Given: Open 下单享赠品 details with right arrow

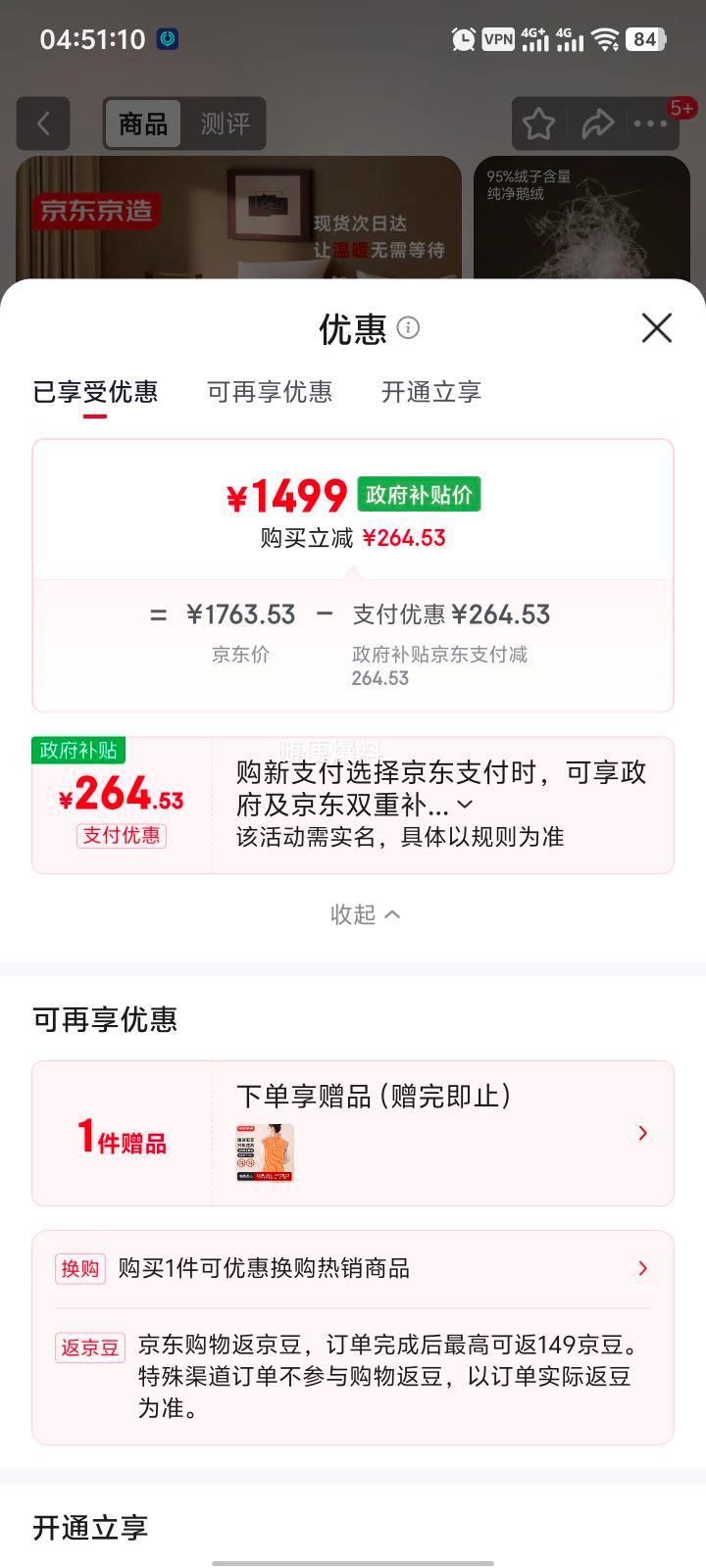Looking at the screenshot, I should [x=642, y=1133].
